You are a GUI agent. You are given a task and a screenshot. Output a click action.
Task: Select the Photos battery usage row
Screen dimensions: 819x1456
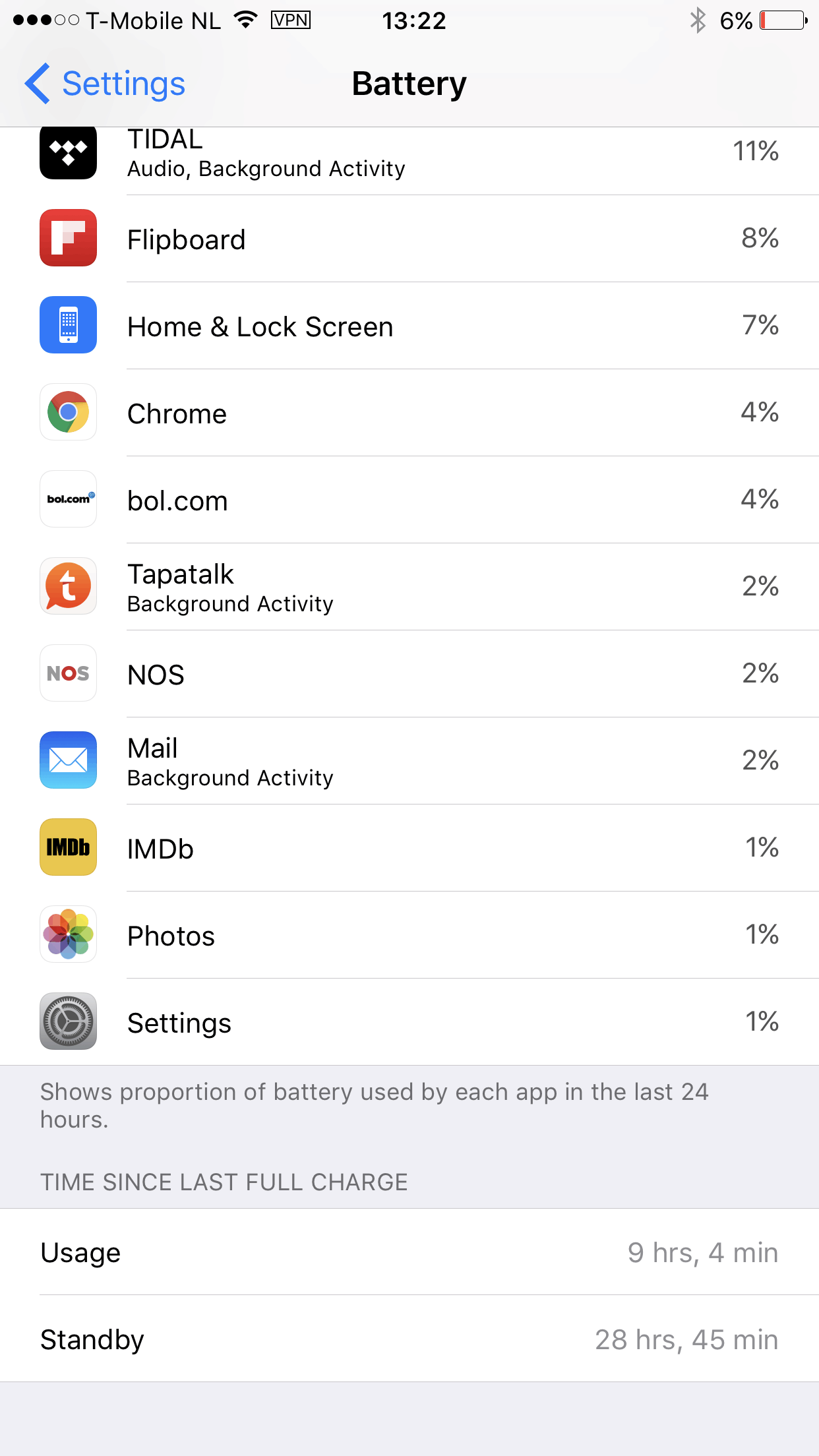coord(409,935)
